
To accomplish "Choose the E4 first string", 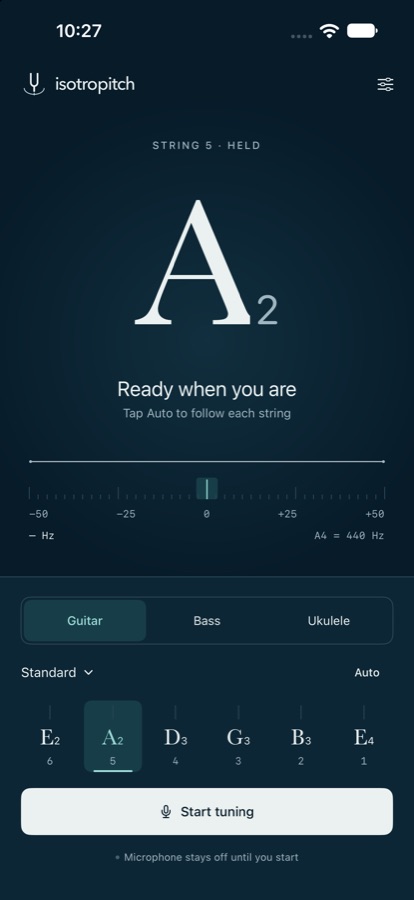I will [x=364, y=736].
